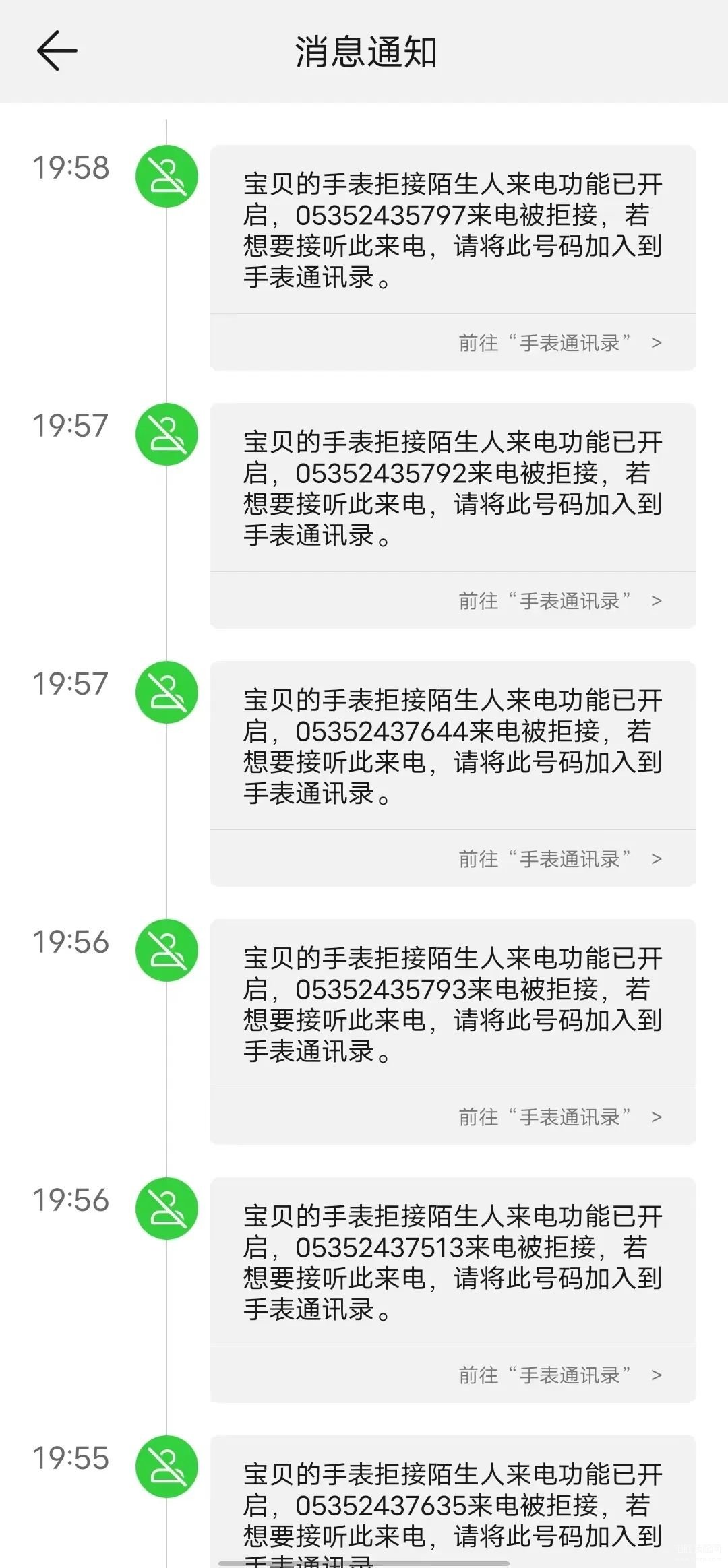Open 前往手表通讯录 link under 05352437644 notification
The height and width of the screenshot is (1568, 728).
560,859
